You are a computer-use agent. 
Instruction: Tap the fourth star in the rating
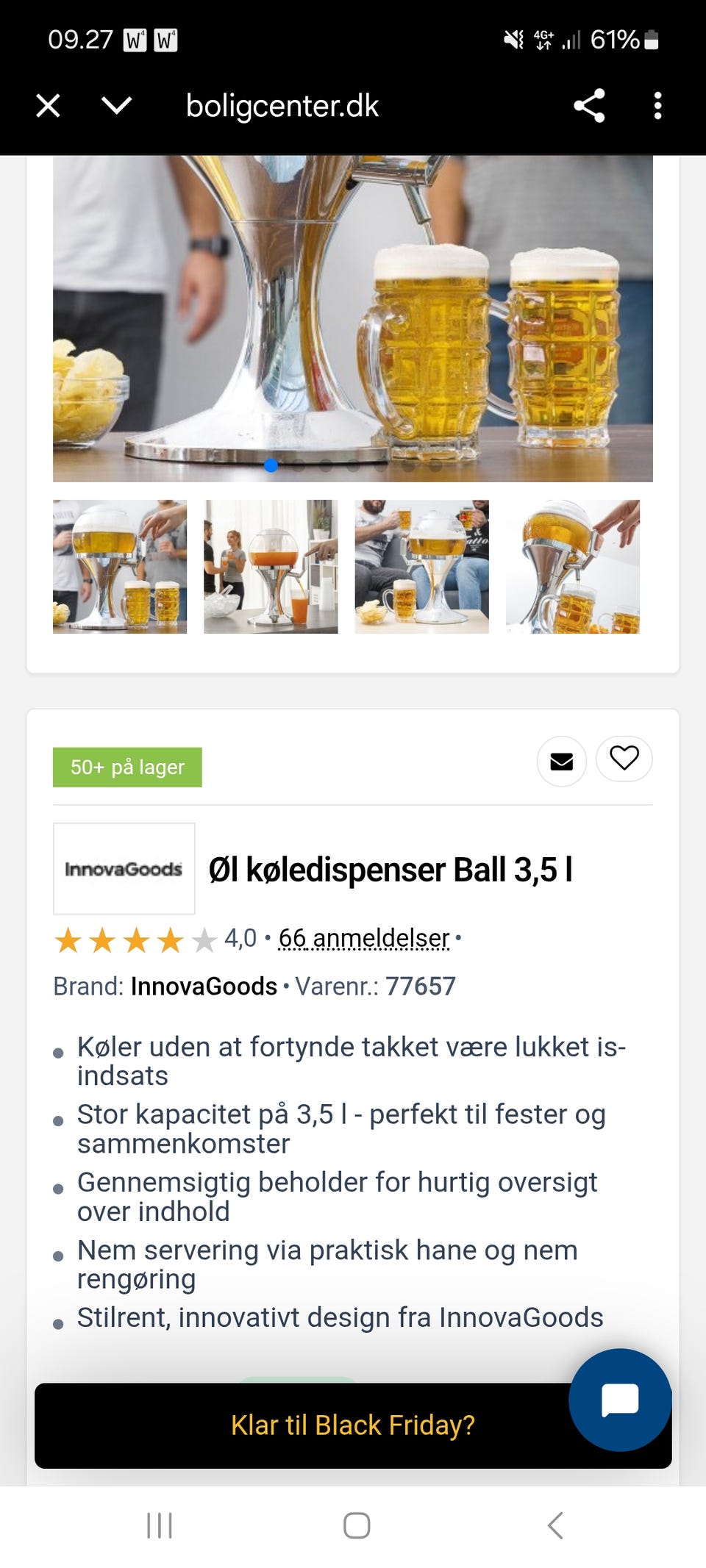click(x=171, y=940)
